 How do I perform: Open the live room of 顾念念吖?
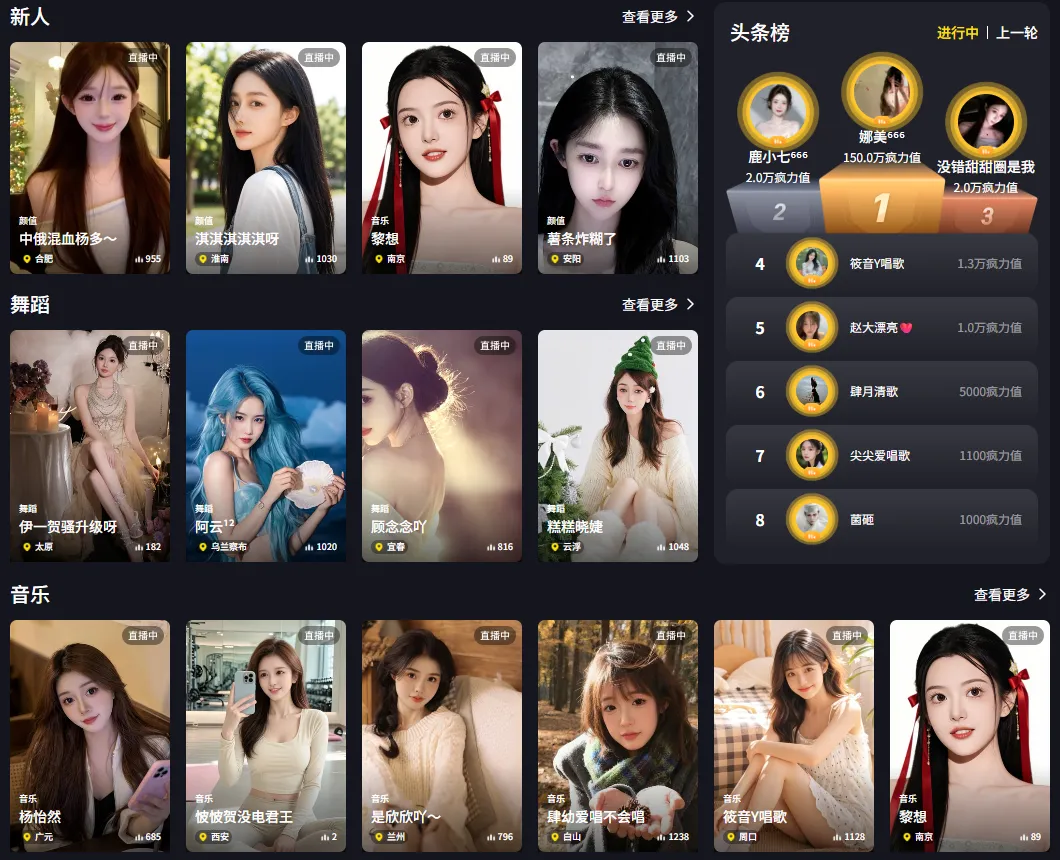442,446
